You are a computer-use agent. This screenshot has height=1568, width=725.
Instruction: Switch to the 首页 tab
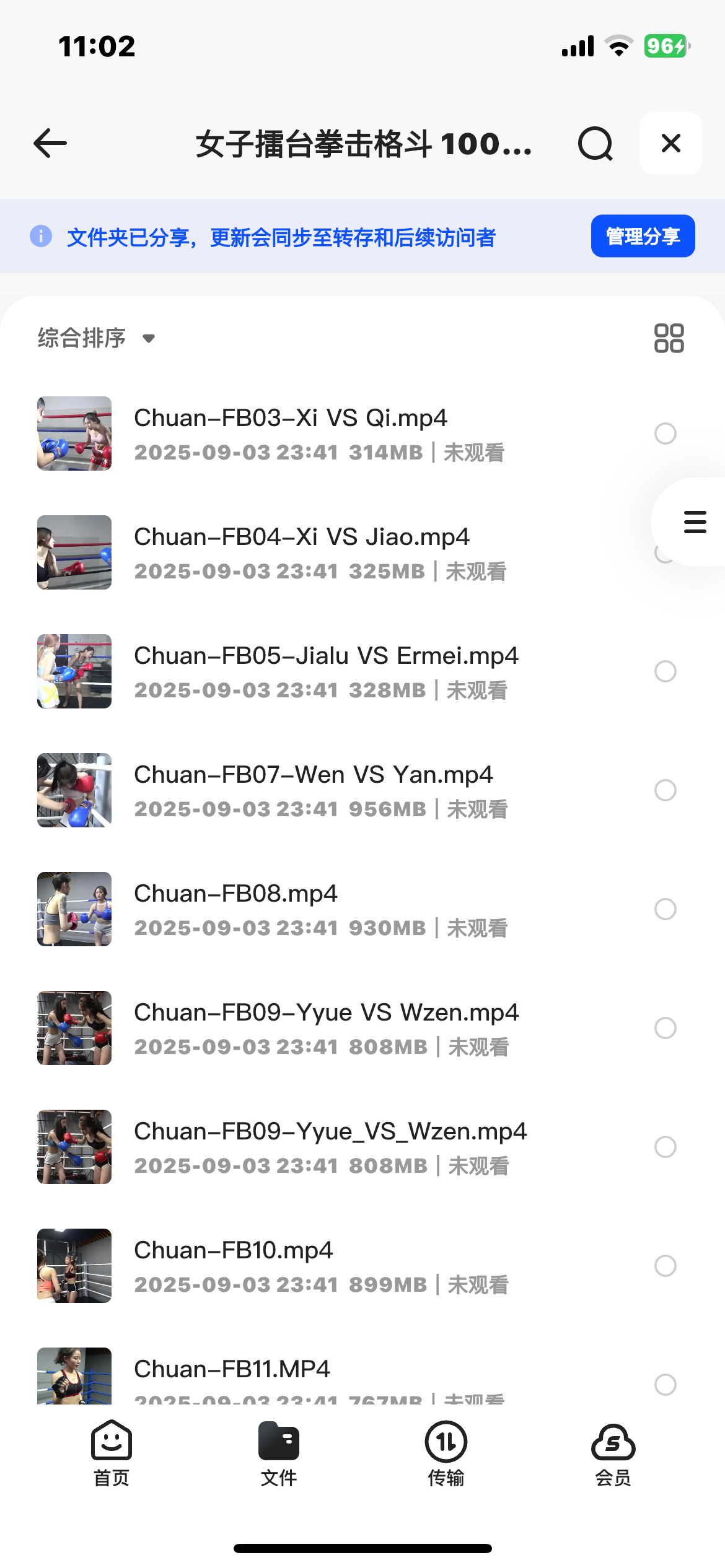coord(112,1453)
